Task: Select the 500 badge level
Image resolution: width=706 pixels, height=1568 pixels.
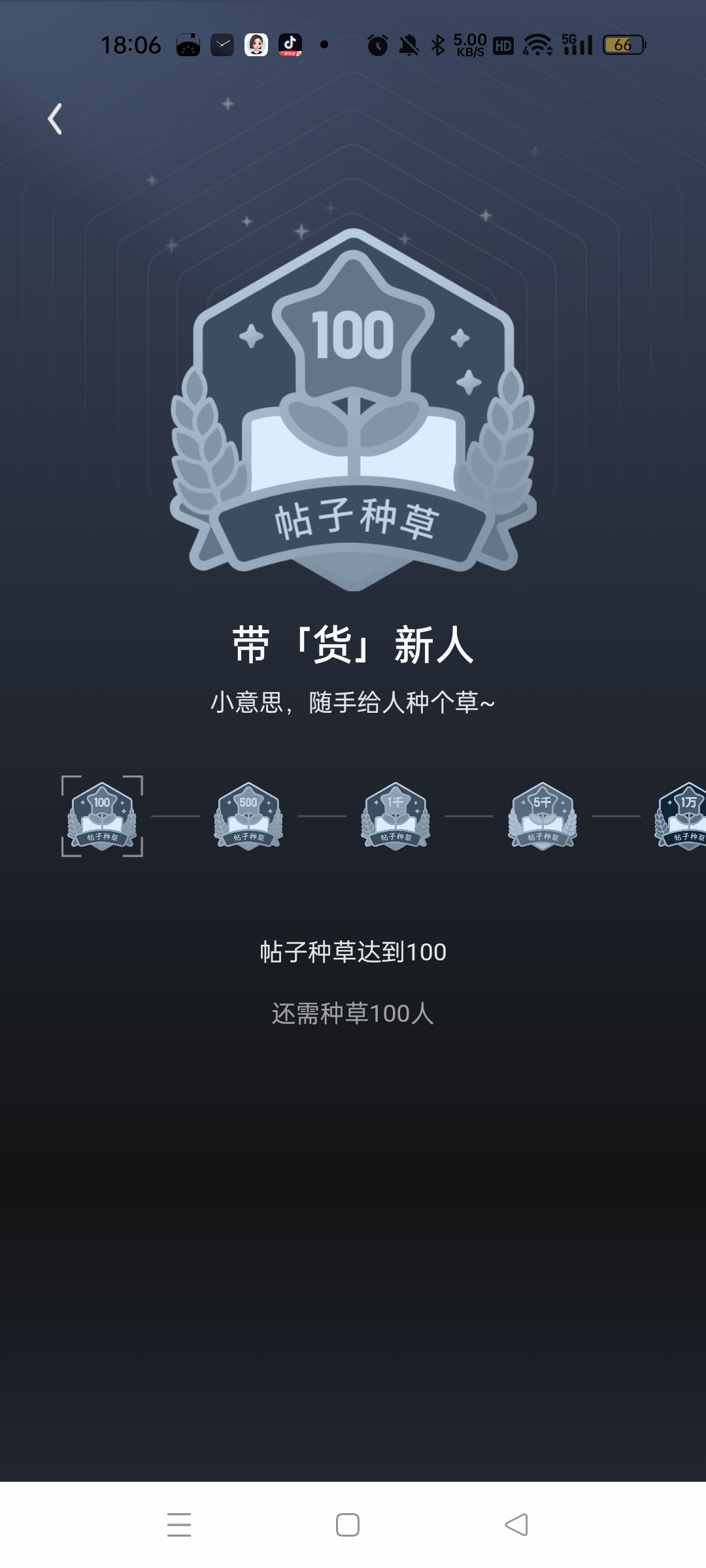Action: pyautogui.click(x=248, y=816)
